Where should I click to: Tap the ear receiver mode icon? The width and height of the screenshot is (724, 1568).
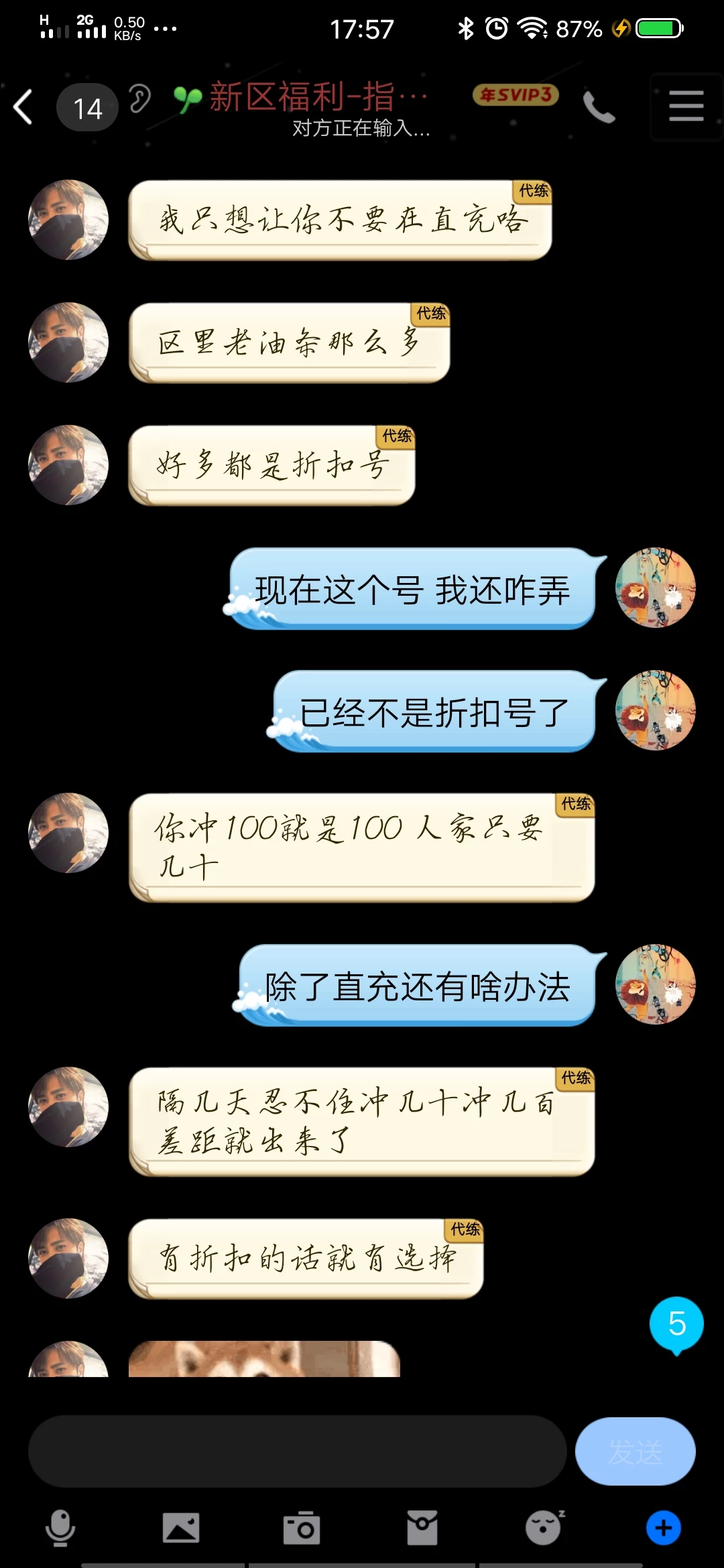(x=140, y=99)
